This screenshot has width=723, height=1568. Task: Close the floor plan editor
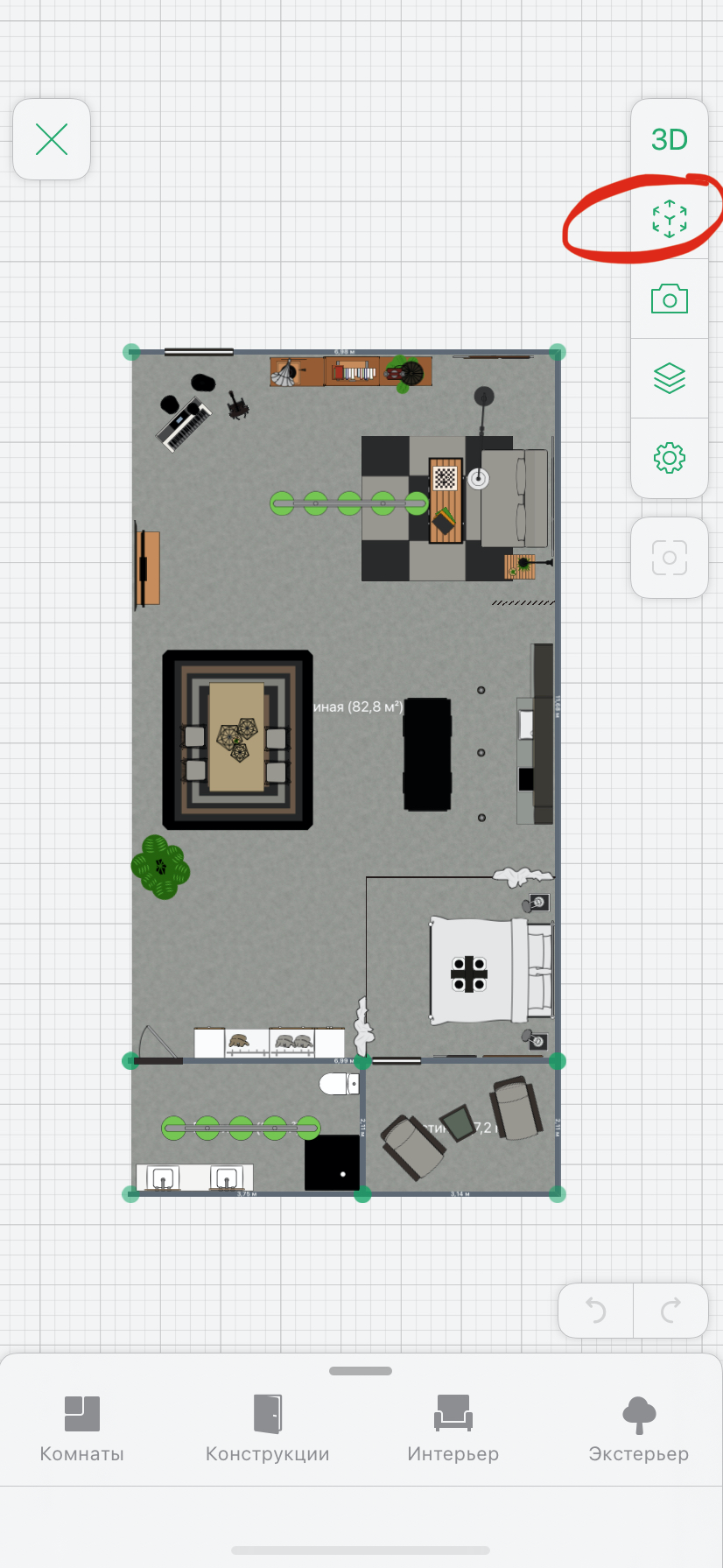pyautogui.click(x=52, y=139)
